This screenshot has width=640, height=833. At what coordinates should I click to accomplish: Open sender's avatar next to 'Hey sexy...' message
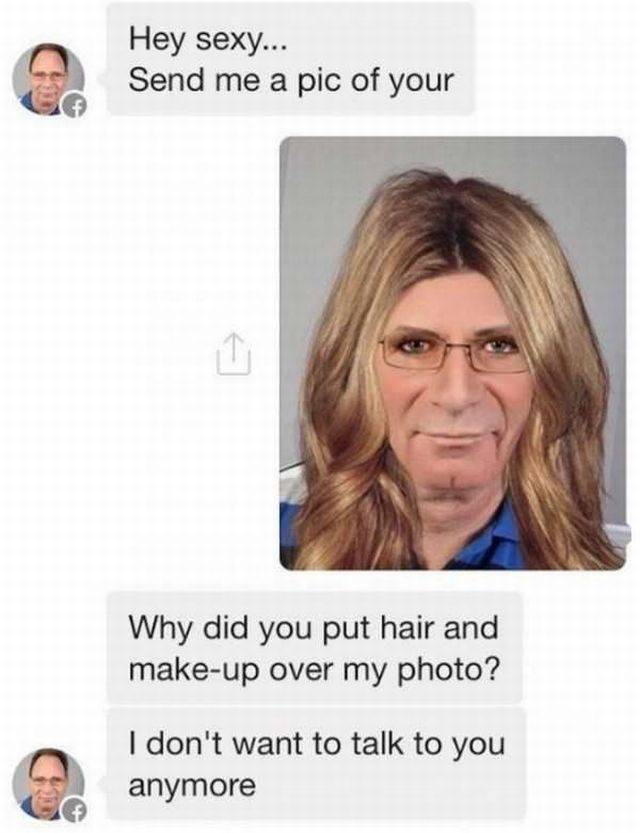coord(47,79)
